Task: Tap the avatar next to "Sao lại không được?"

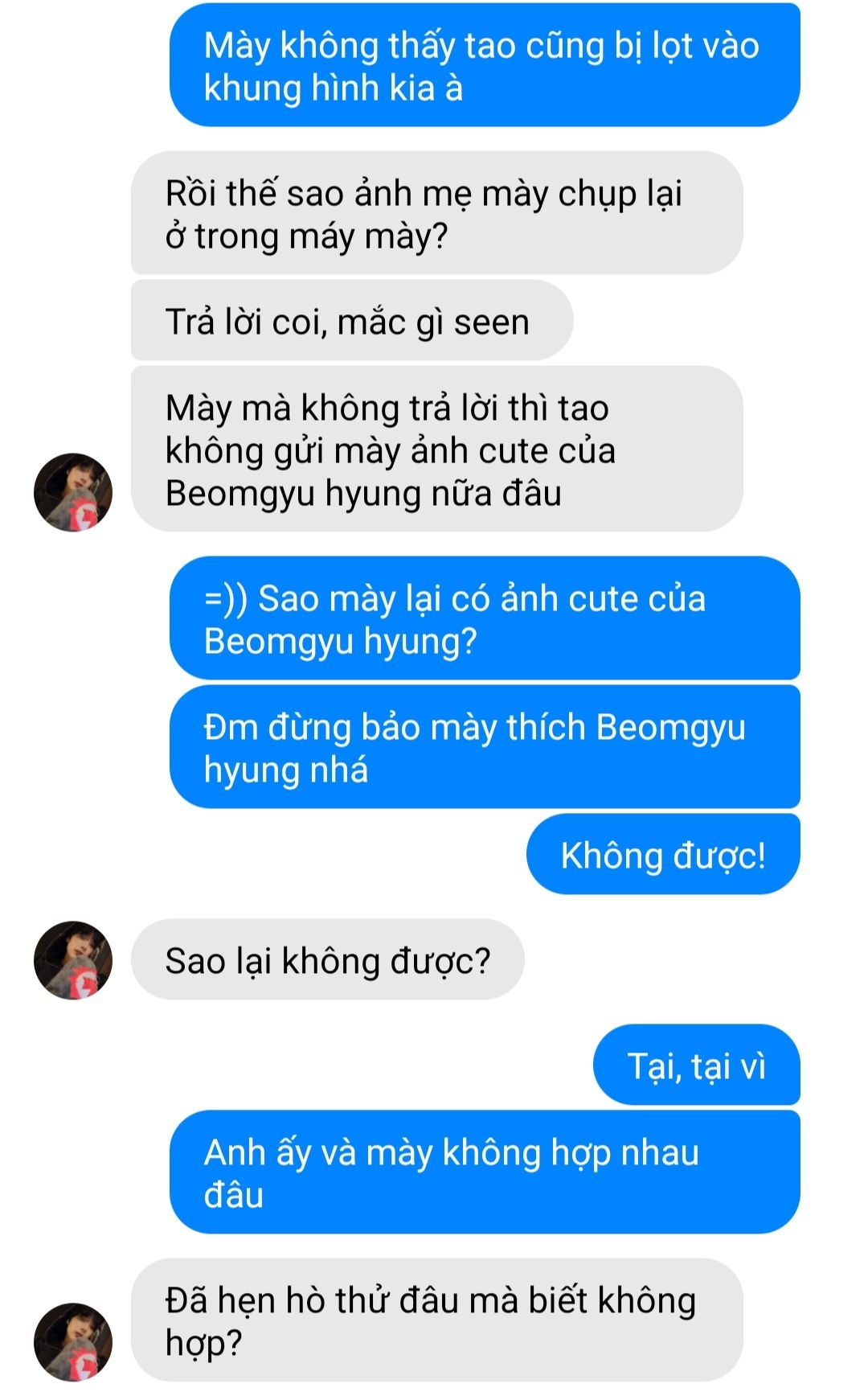Action: point(72,960)
